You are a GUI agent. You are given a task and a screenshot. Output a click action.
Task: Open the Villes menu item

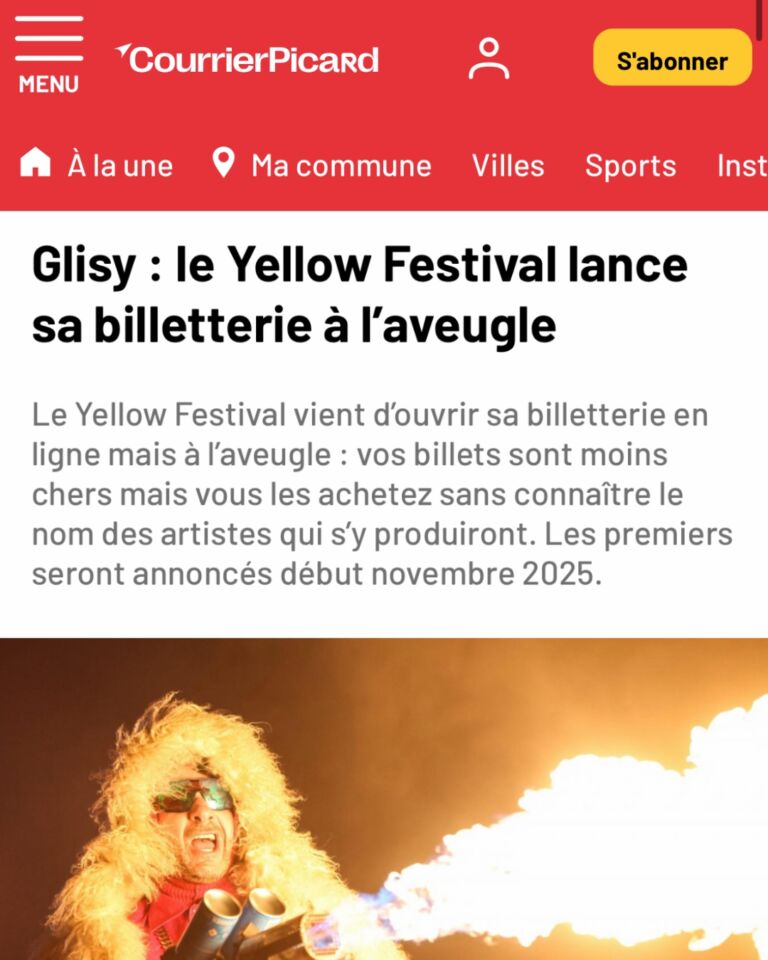coord(509,165)
